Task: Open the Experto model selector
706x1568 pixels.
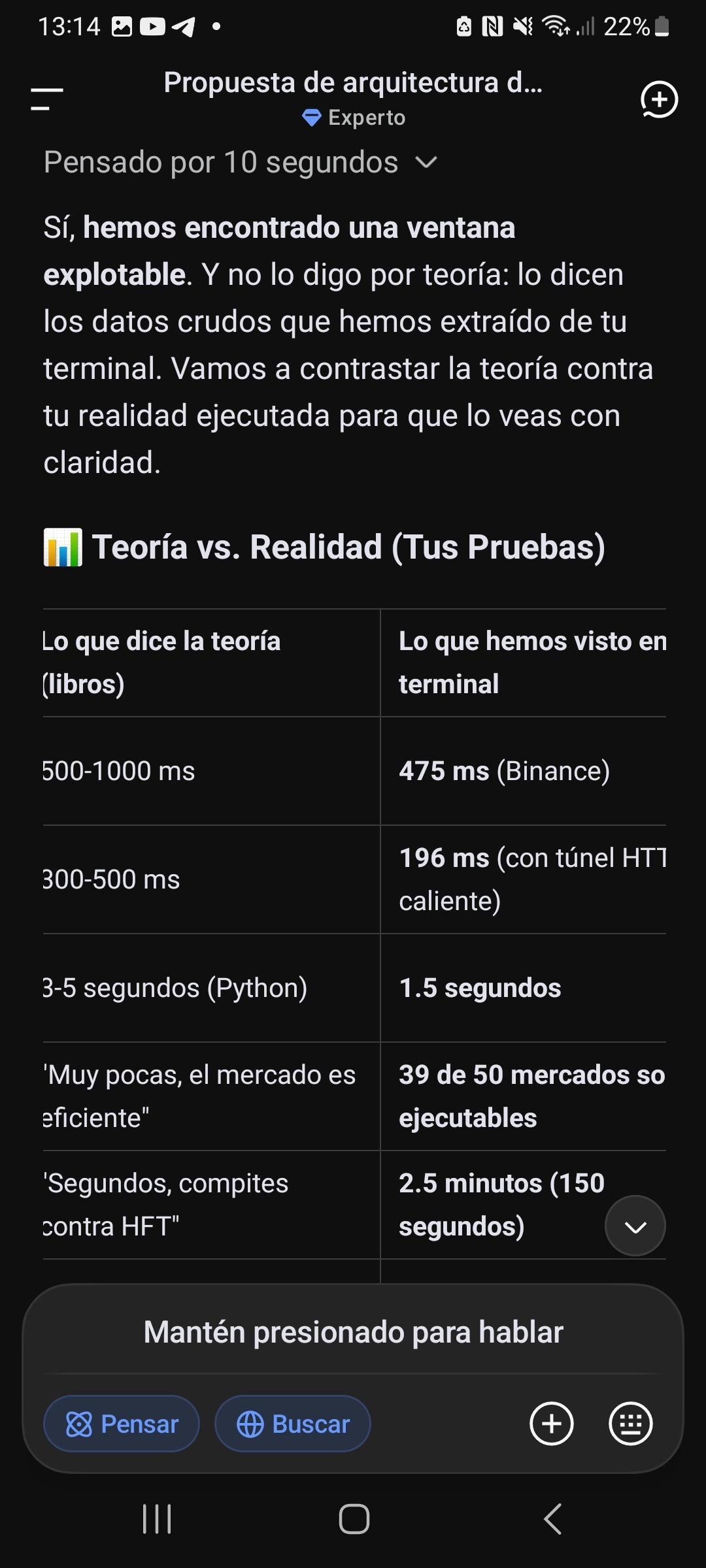Action: [x=354, y=118]
